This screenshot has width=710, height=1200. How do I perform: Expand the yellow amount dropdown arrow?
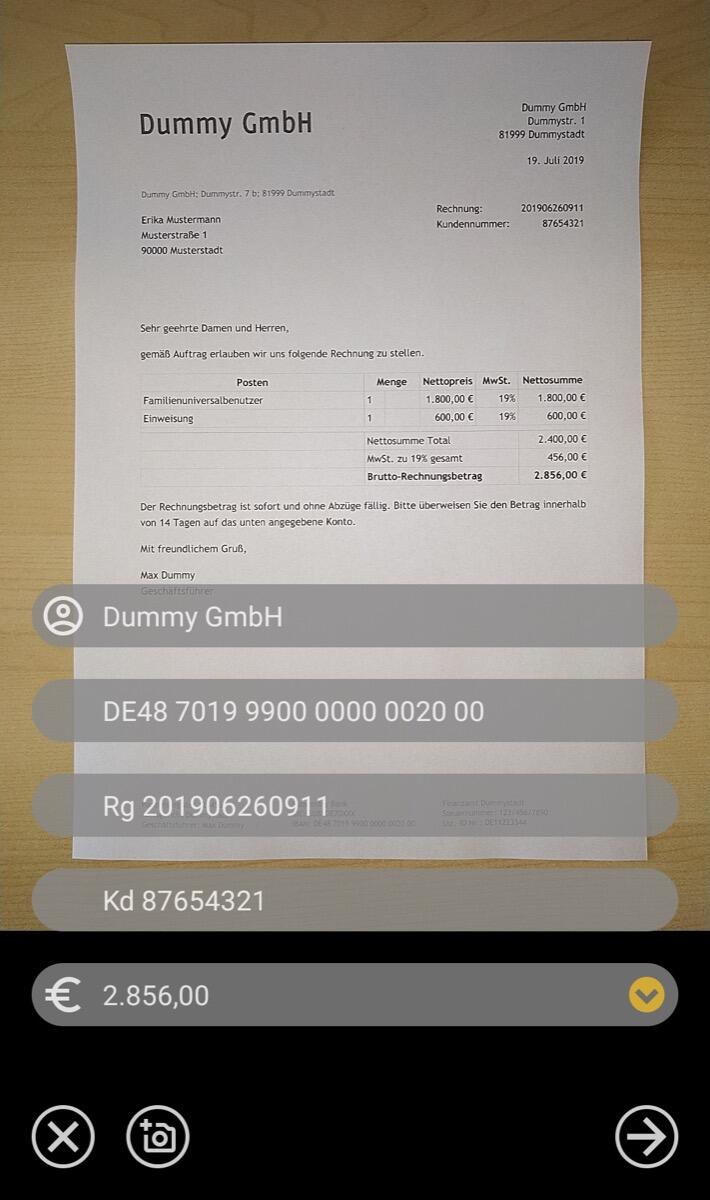tap(646, 995)
